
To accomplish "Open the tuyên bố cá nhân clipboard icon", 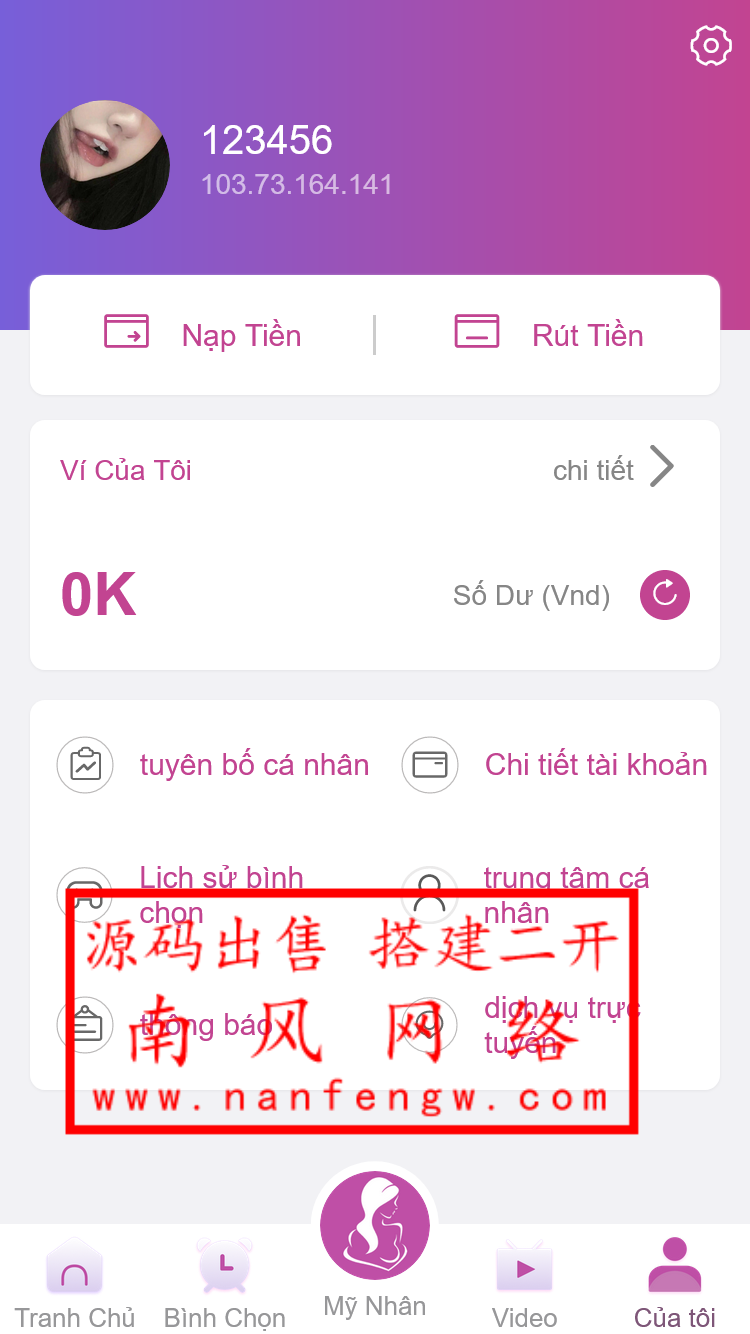I will tap(85, 764).
